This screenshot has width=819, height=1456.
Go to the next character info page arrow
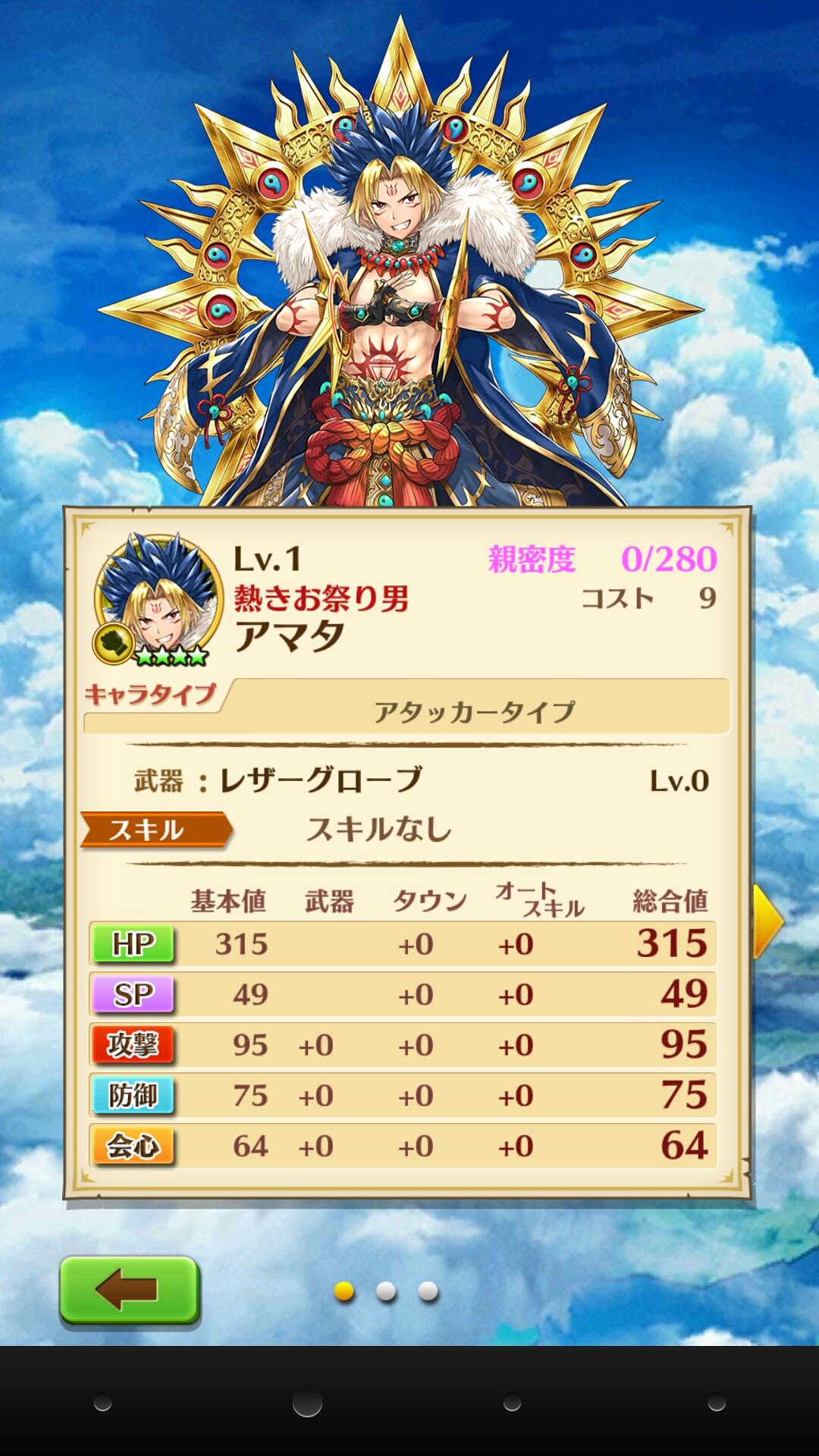767,921
